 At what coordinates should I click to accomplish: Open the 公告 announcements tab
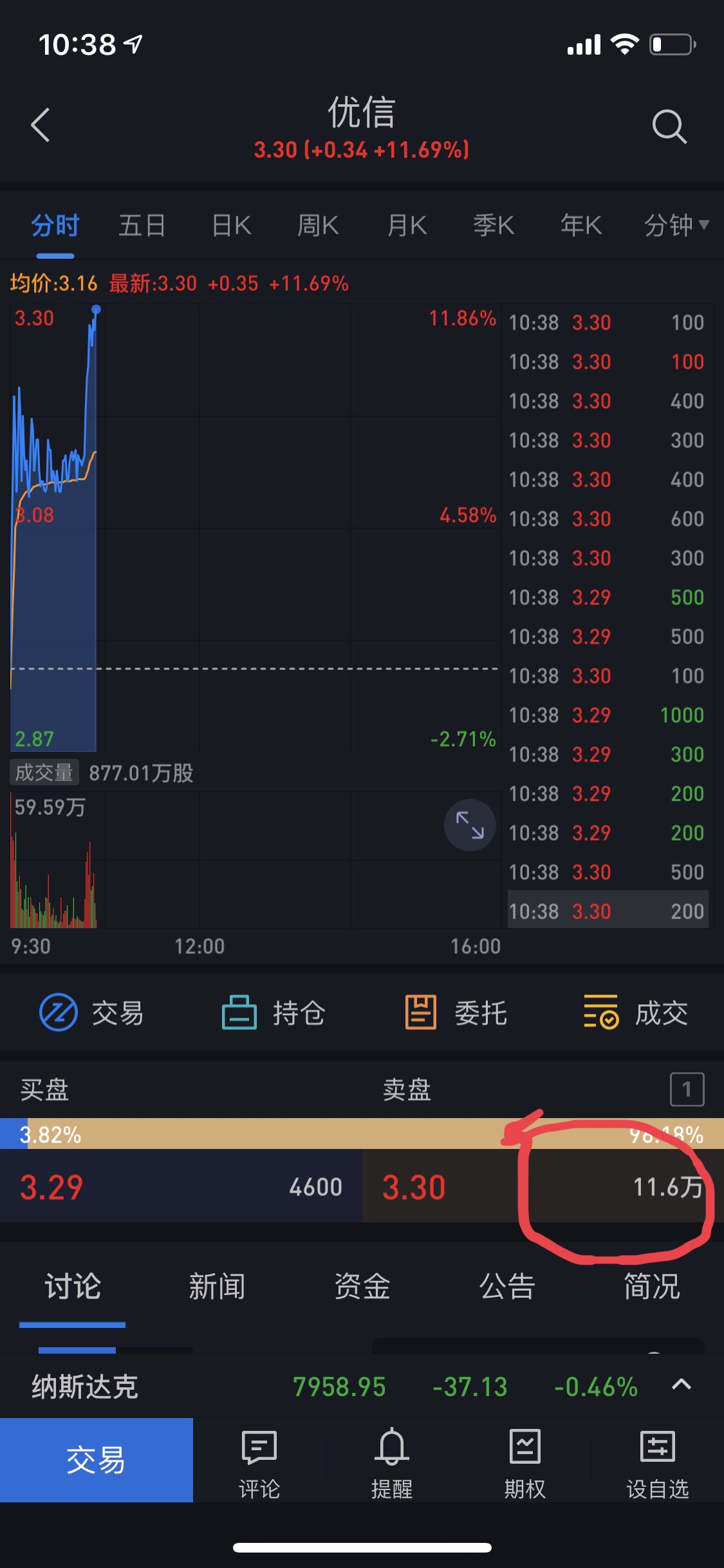pos(507,1287)
